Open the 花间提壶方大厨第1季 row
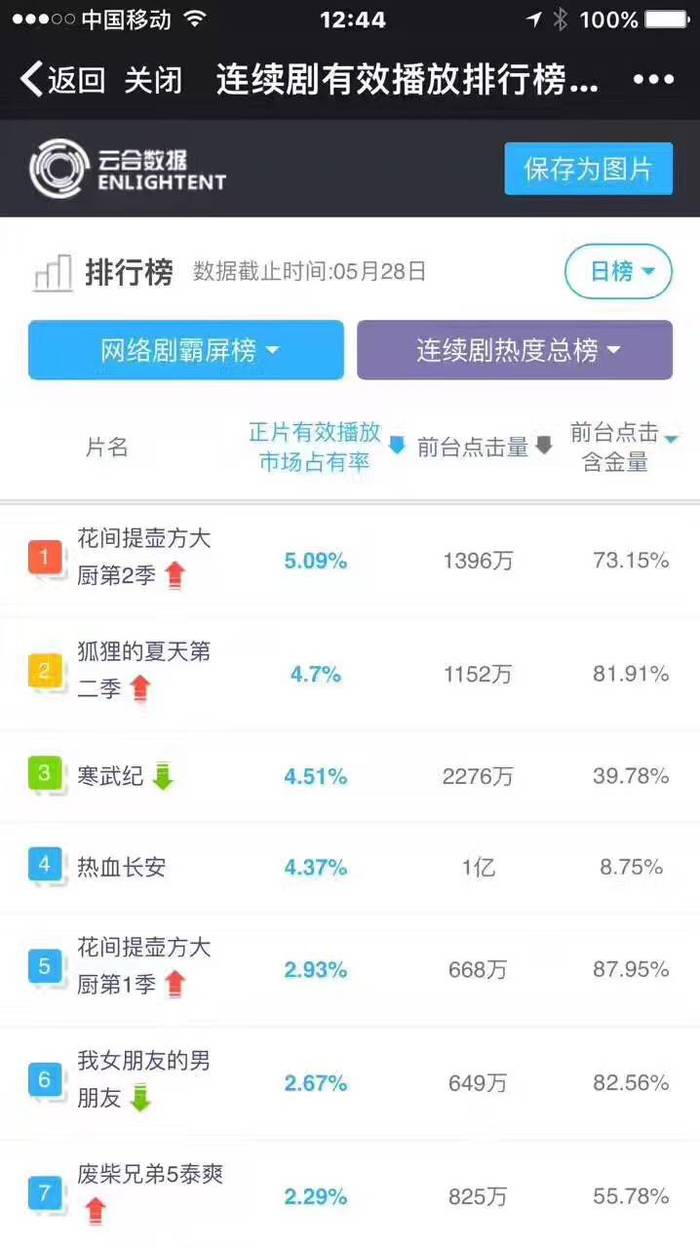Image resolution: width=700 pixels, height=1248 pixels. [350, 969]
